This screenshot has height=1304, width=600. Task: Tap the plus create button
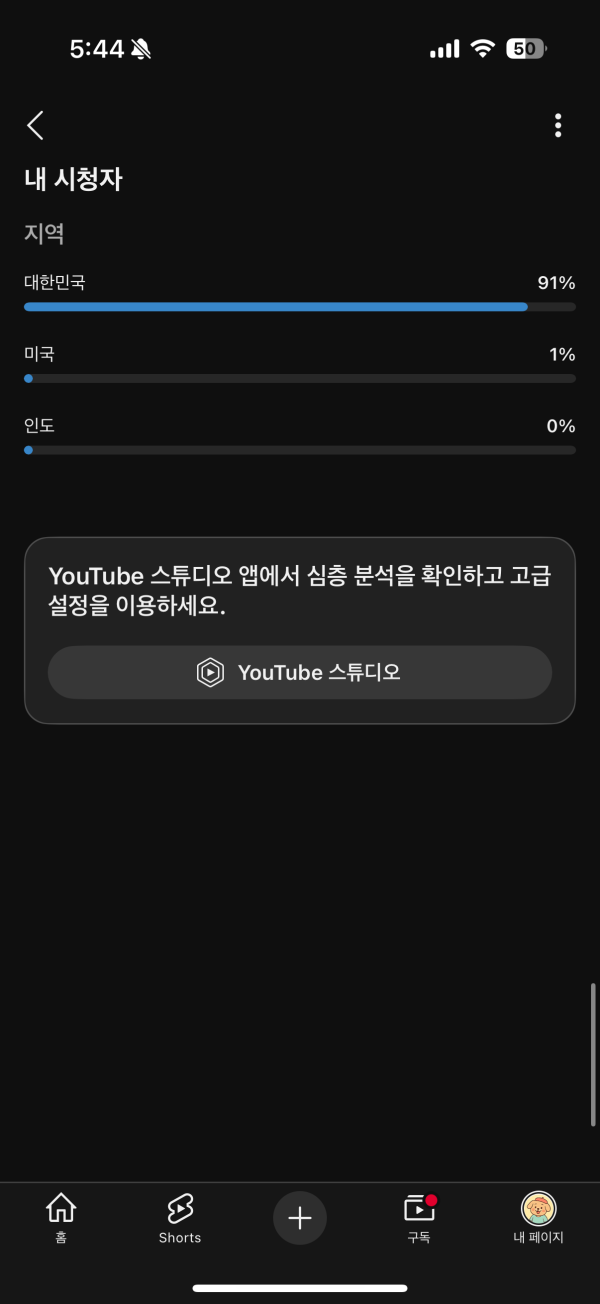pyautogui.click(x=300, y=1217)
